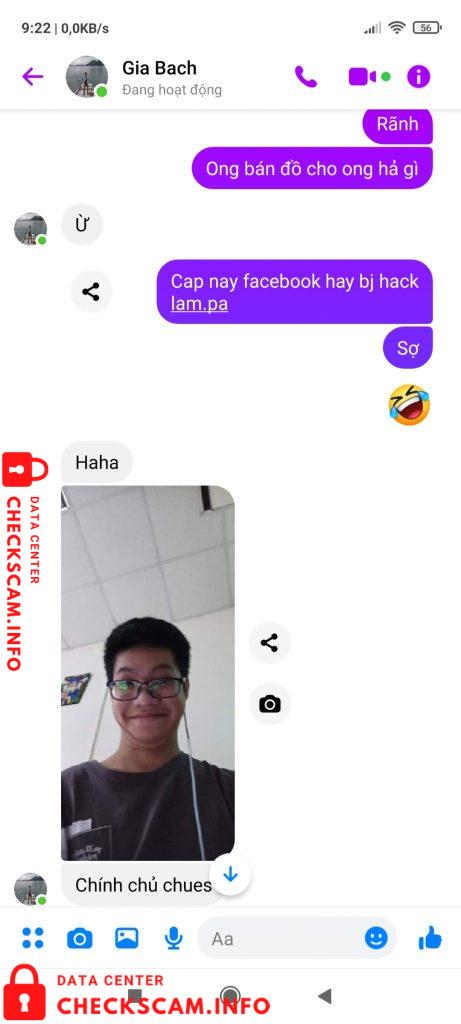Start a voice call with Gia Bach

click(306, 77)
